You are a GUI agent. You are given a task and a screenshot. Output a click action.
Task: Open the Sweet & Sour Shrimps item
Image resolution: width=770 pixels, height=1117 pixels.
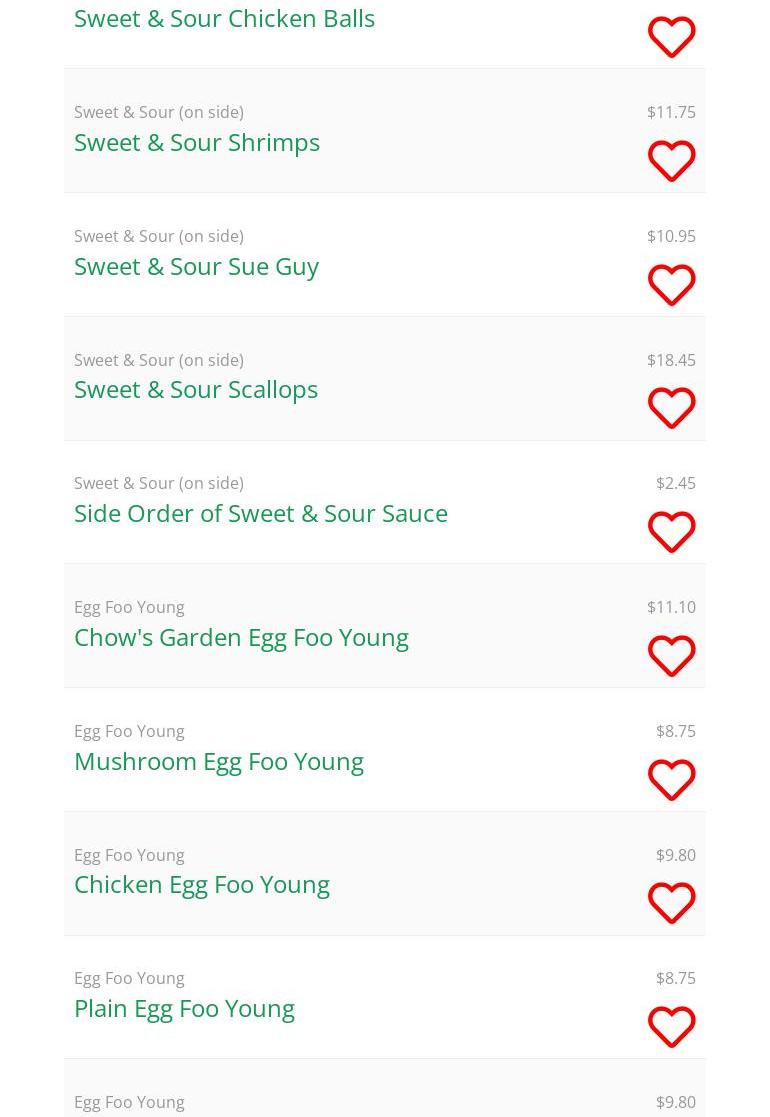[x=197, y=142]
